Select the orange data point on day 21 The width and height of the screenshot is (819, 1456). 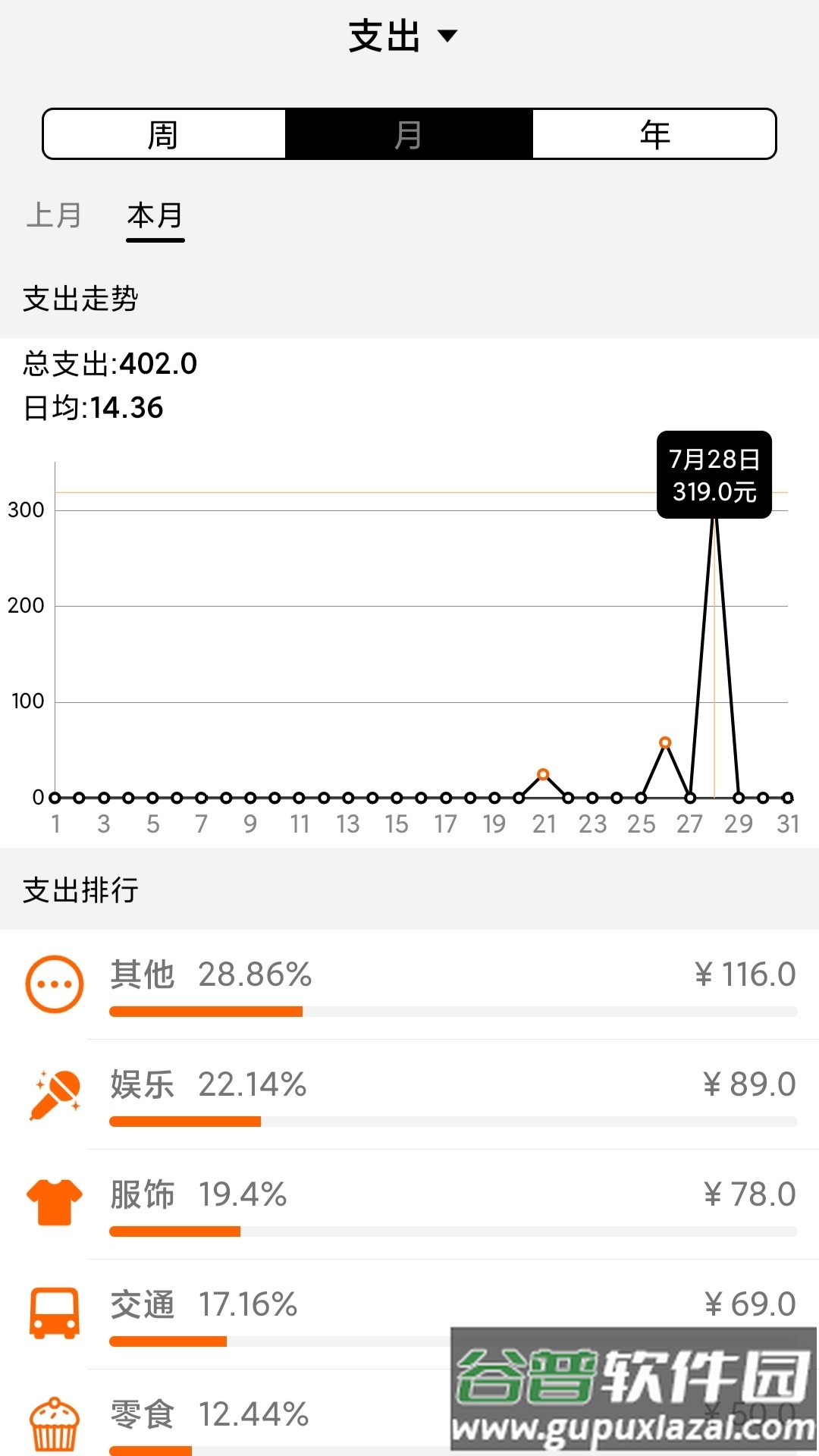[x=542, y=775]
